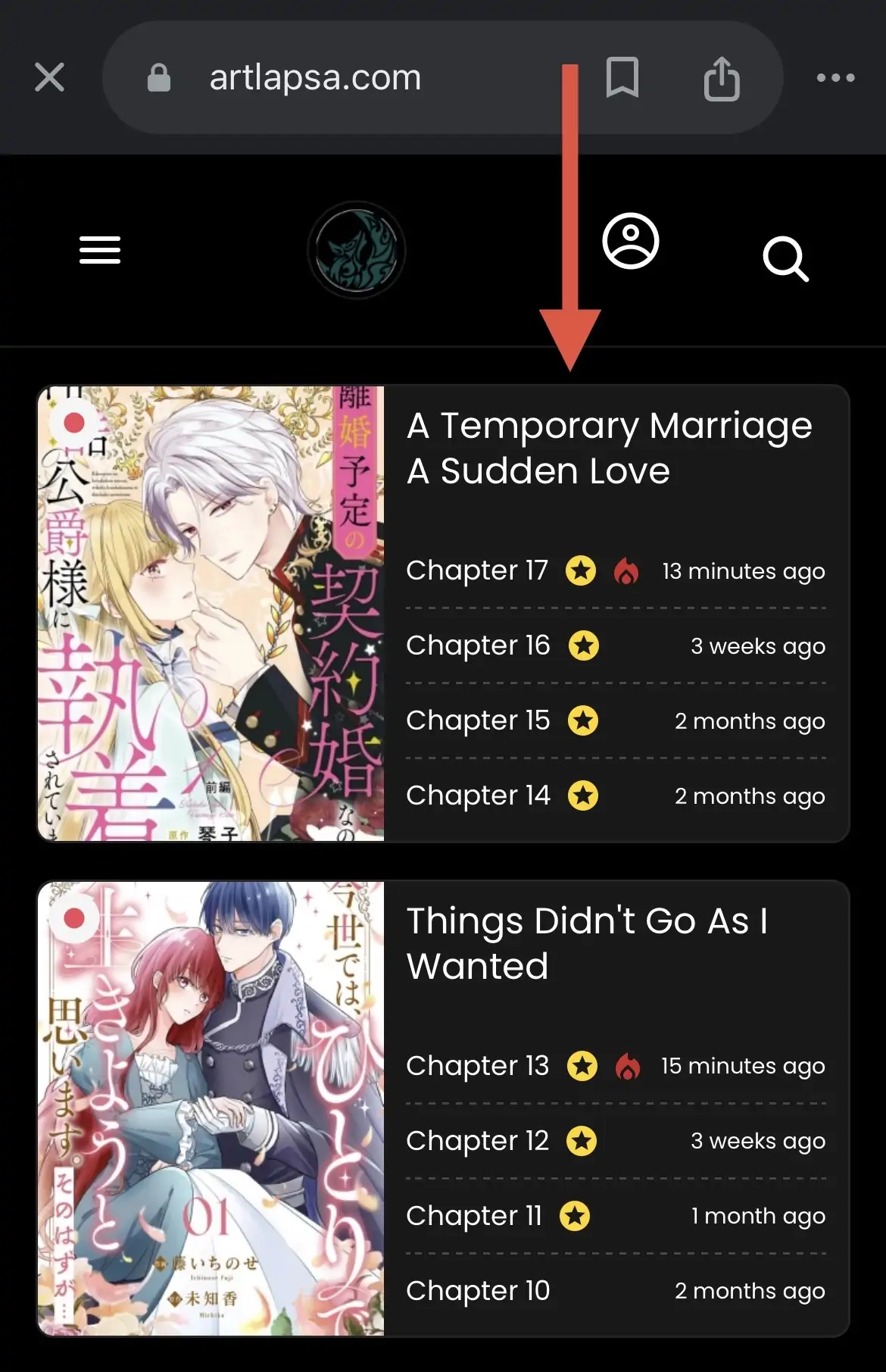Read Chapter 13 posted 15 minutes ago
Viewport: 886px width, 1372px height.
(x=477, y=1066)
